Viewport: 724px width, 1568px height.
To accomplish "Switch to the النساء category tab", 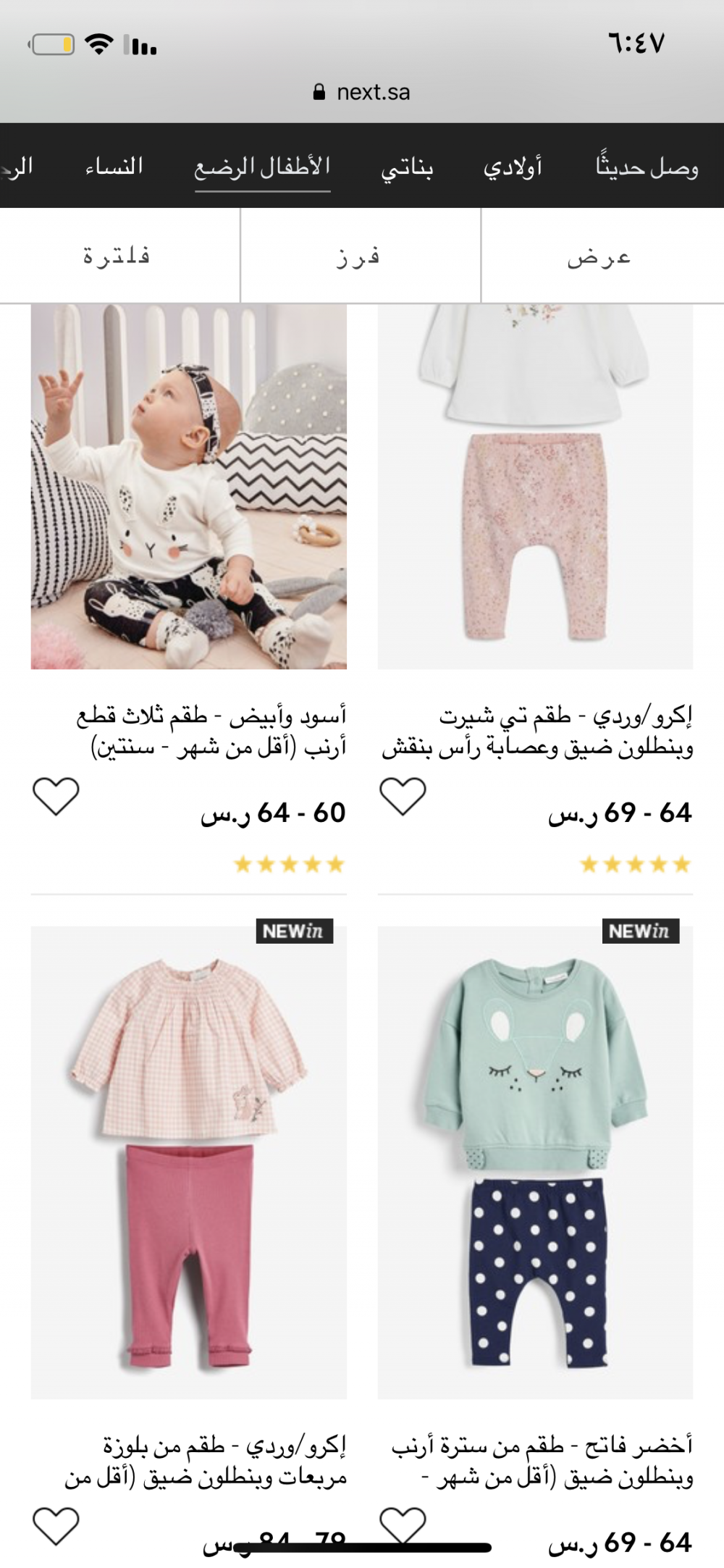I will pos(114,167).
